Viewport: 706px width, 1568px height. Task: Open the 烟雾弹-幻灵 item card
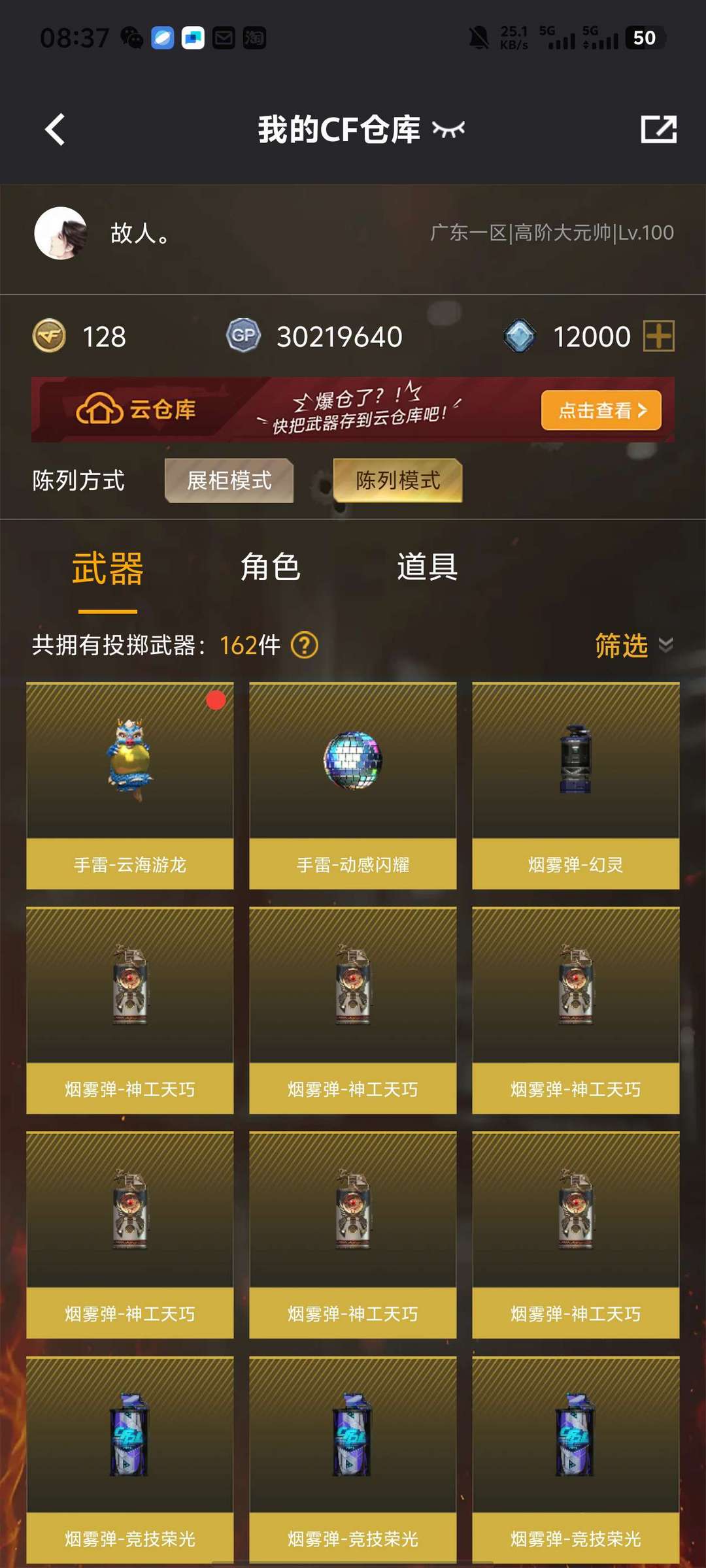coord(576,786)
